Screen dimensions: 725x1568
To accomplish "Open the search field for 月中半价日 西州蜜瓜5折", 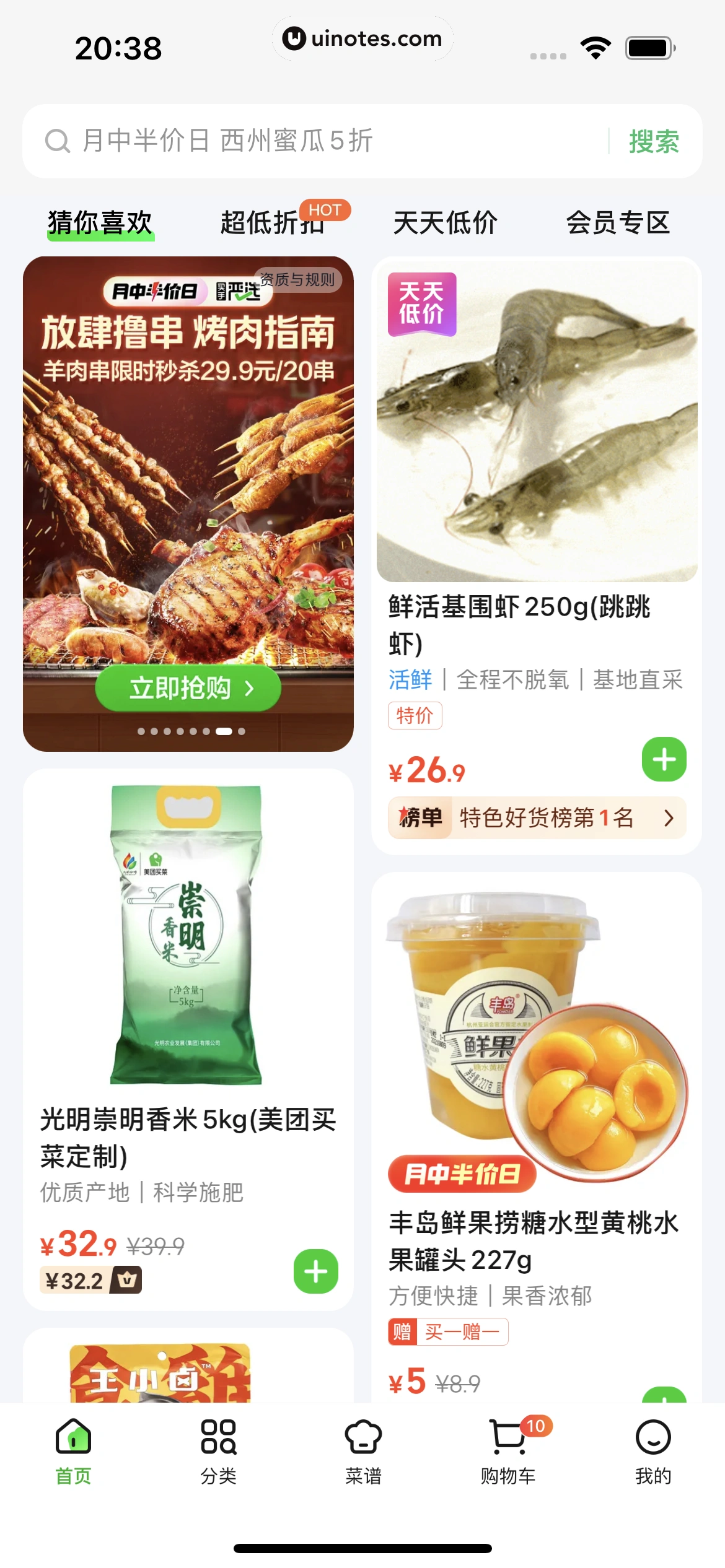I will (310, 141).
